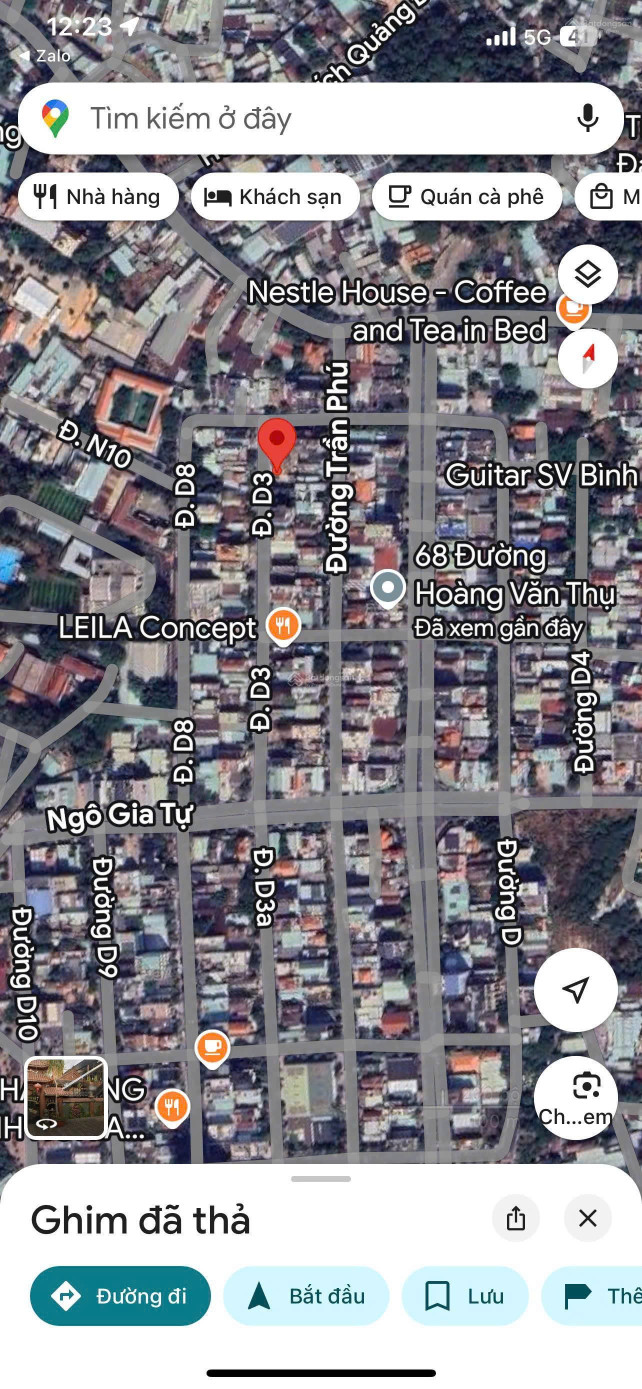Open the LEILA Concept restaurant marker
Image resolution: width=642 pixels, height=1389 pixels.
[284, 627]
